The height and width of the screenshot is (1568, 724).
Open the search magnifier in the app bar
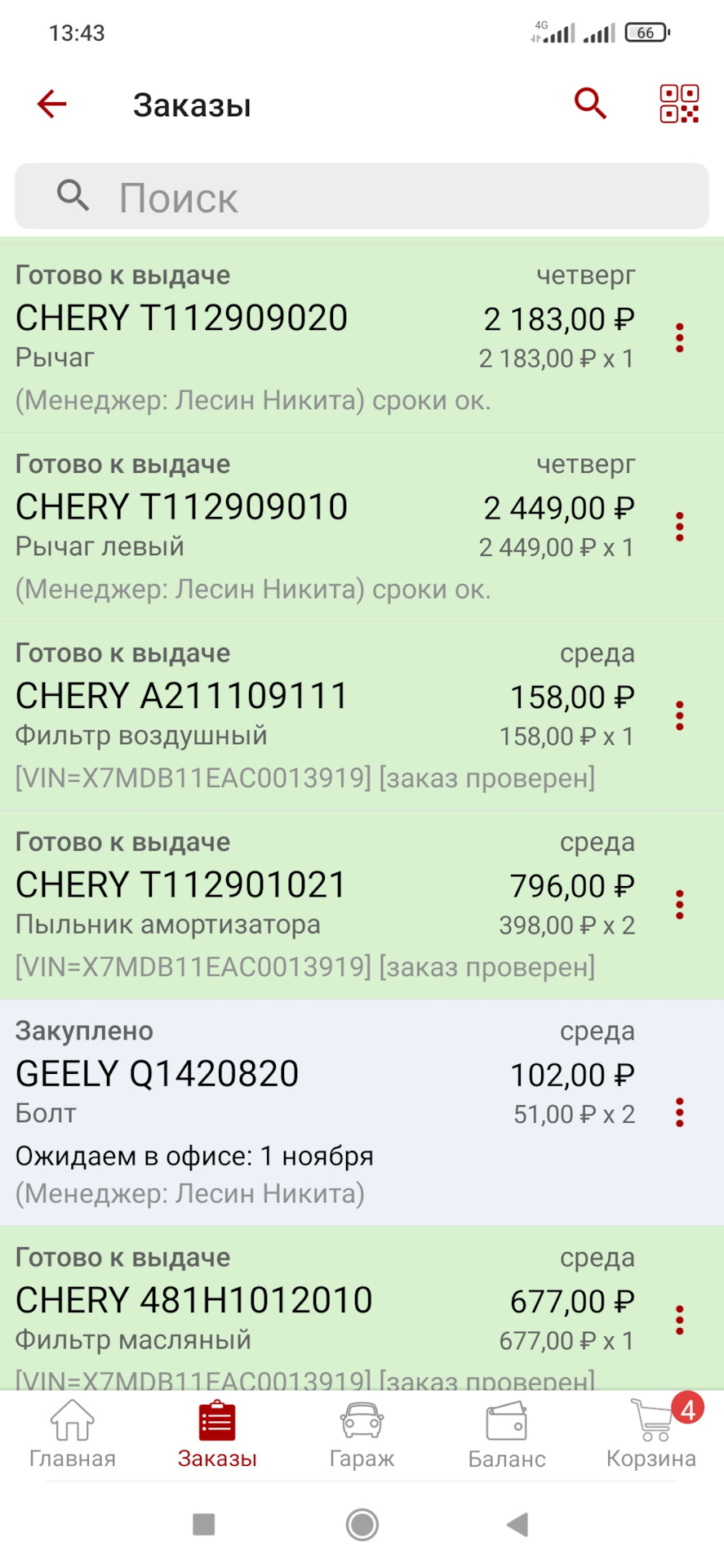[590, 105]
